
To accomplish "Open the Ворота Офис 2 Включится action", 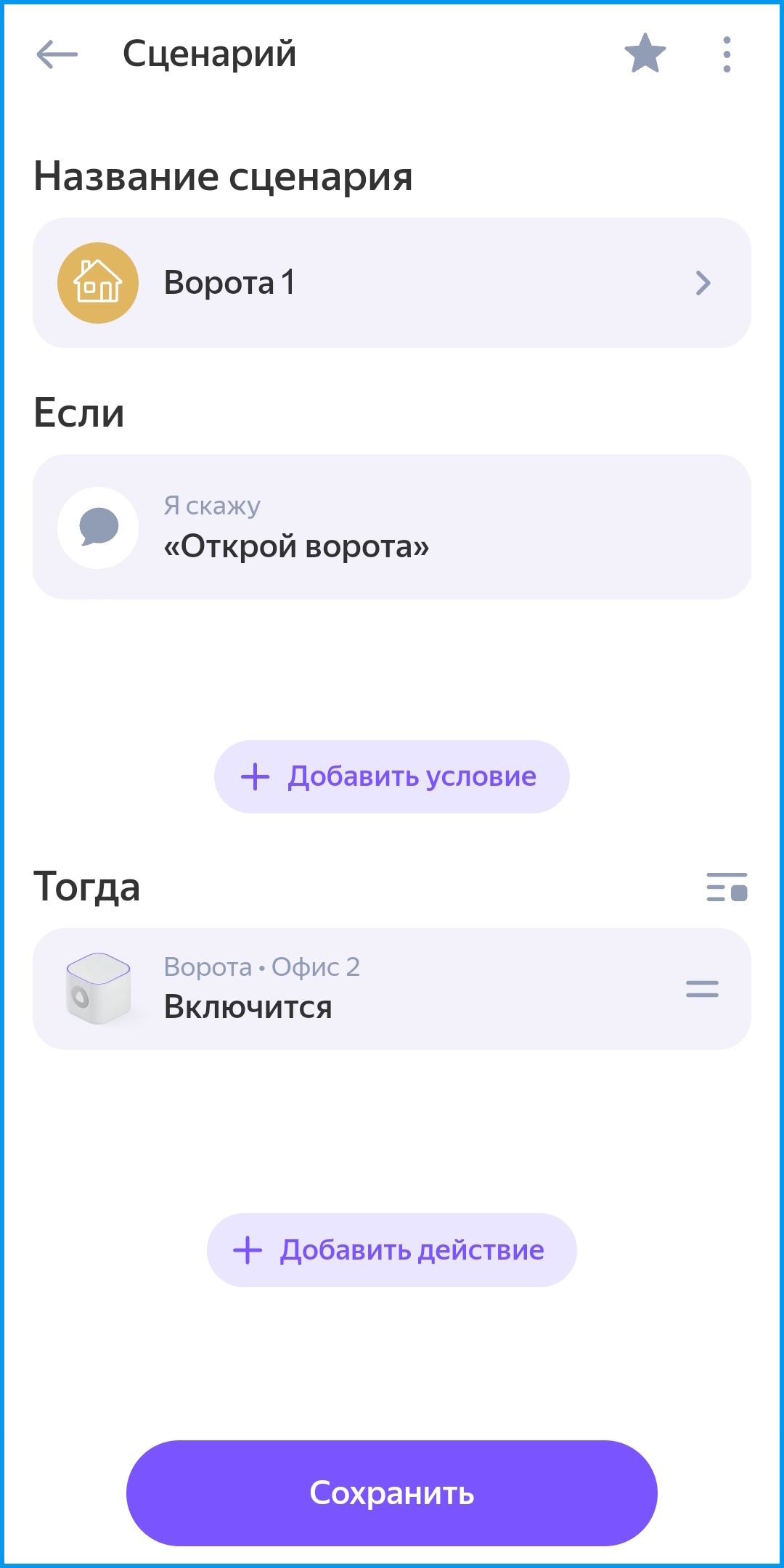I will pyautogui.click(x=392, y=989).
